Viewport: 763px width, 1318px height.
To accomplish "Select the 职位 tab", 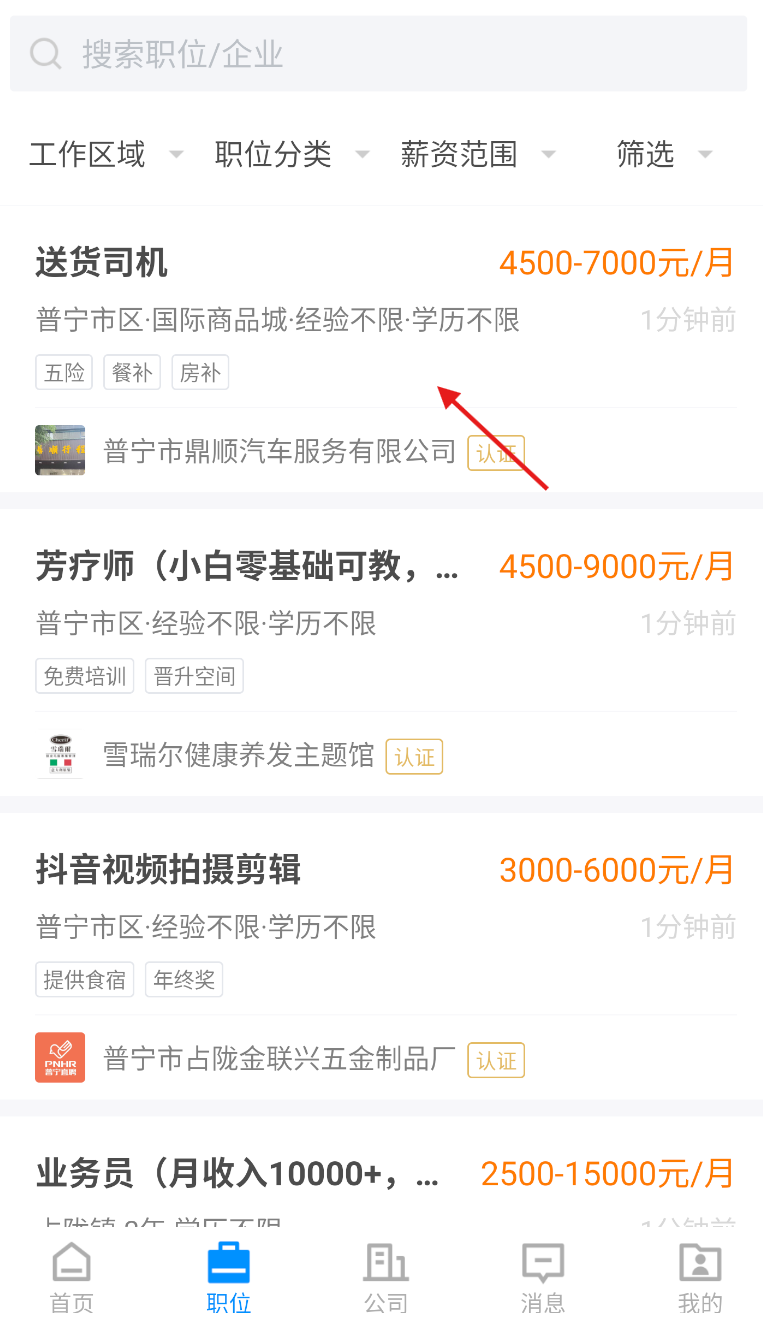I will [x=229, y=1278].
